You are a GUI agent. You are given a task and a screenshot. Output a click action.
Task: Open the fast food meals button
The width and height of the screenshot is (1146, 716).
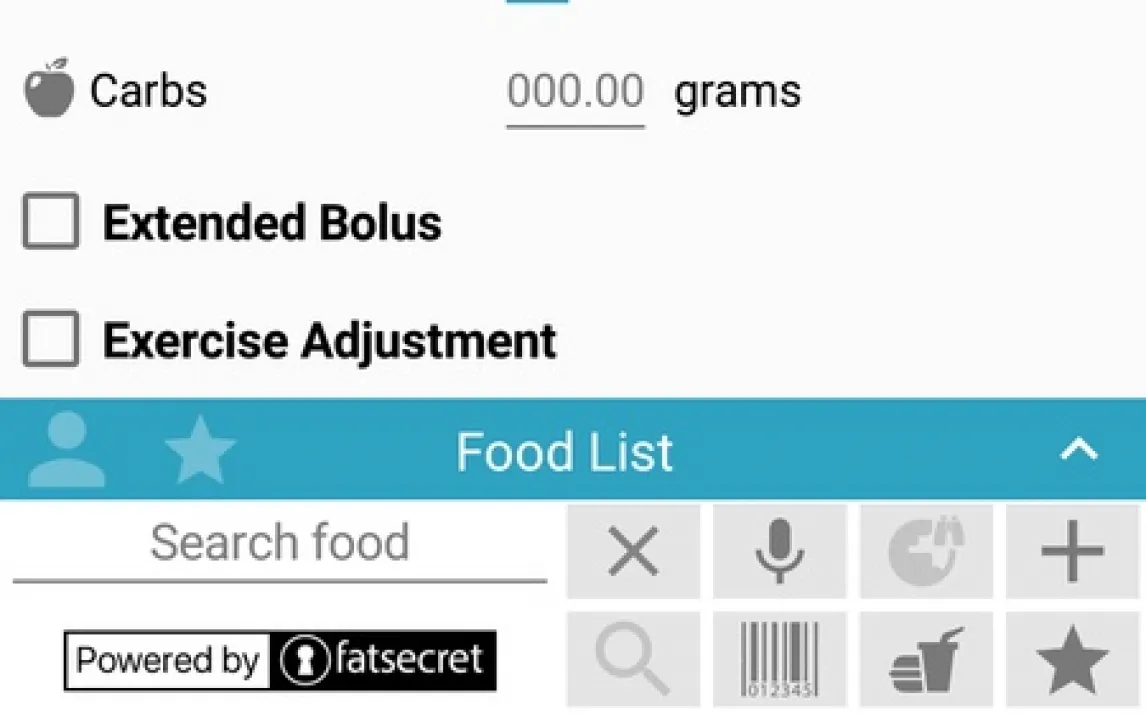tap(926, 660)
